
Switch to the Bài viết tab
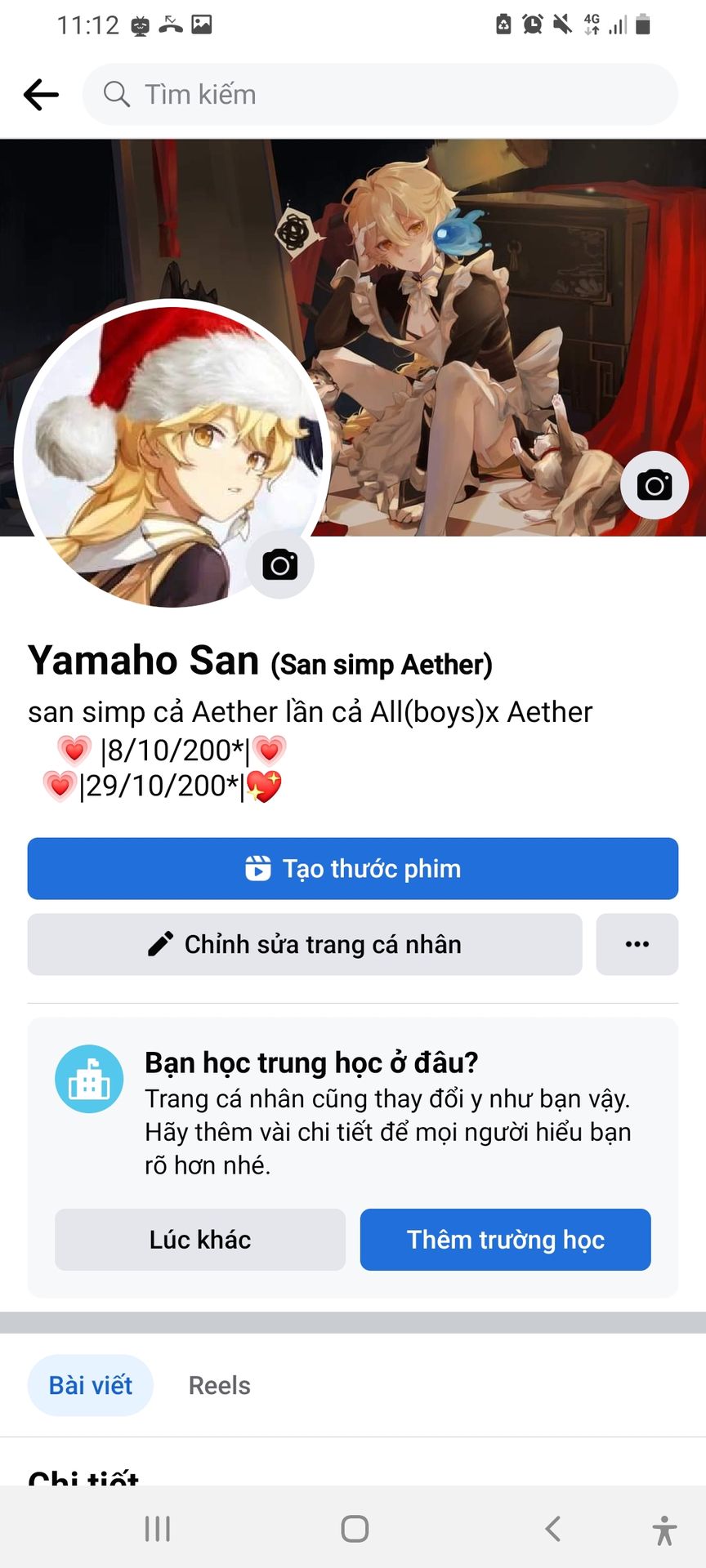pos(91,1385)
